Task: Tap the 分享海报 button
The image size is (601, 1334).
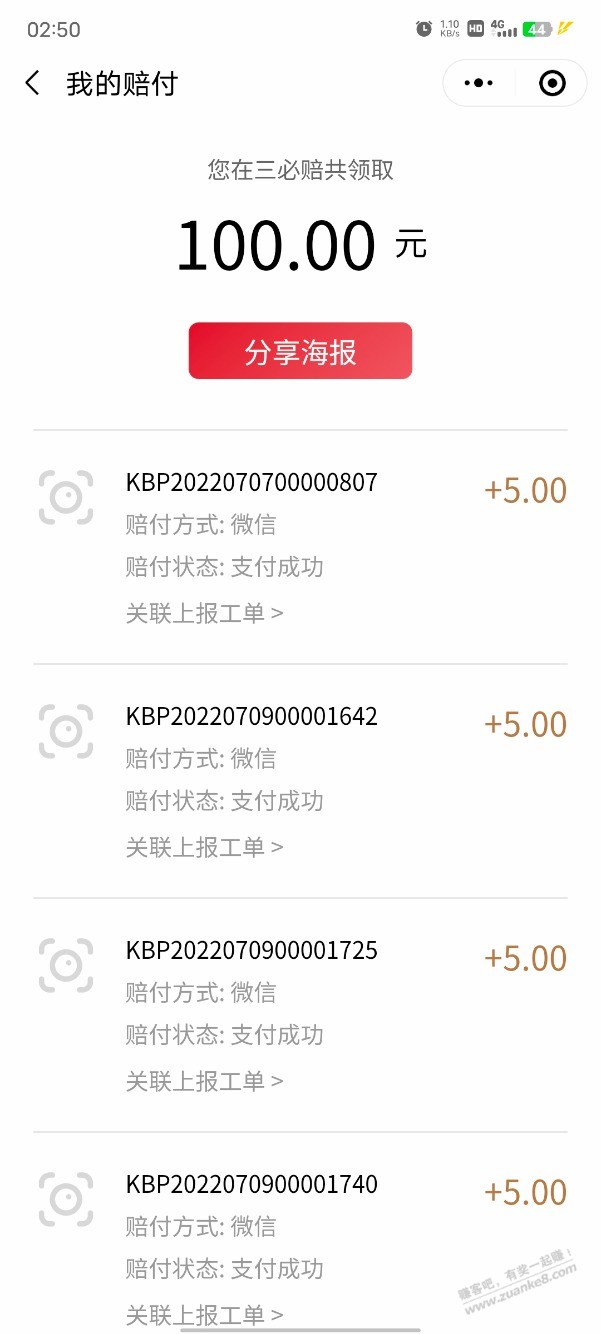Action: (x=300, y=351)
